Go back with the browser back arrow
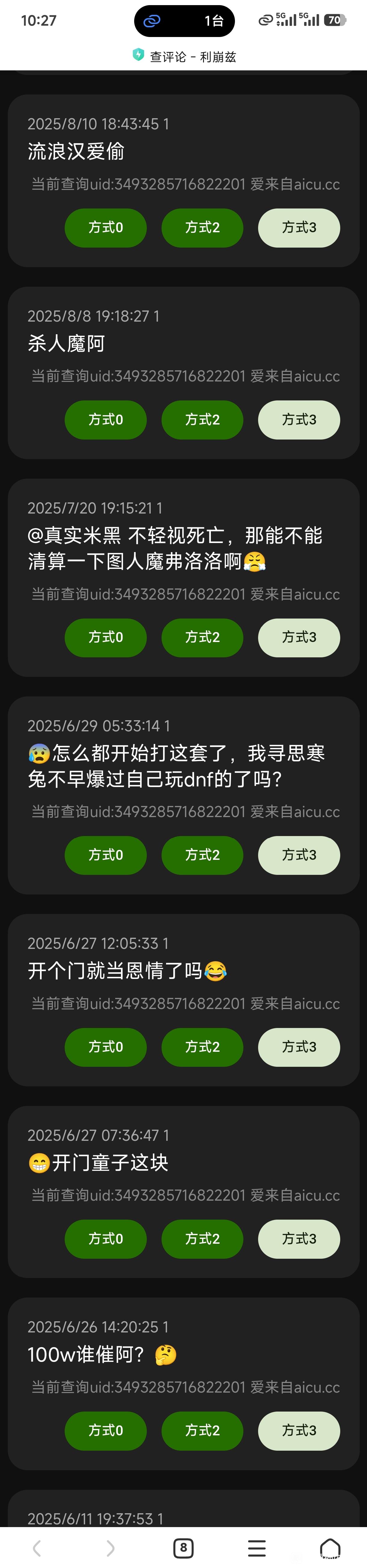This screenshot has height=1568, width=367. 36,1548
